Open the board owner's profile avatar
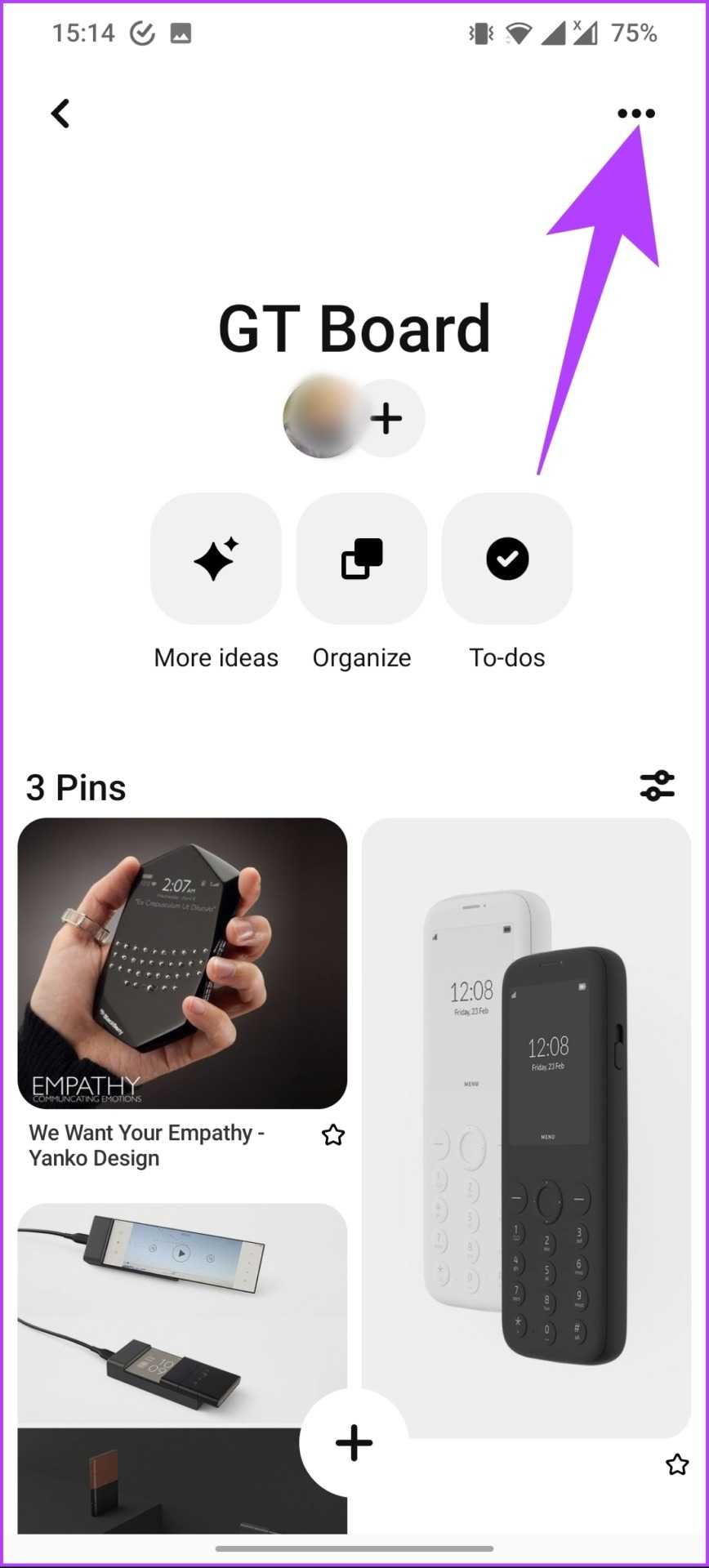This screenshot has height=1568, width=709. 321,418
